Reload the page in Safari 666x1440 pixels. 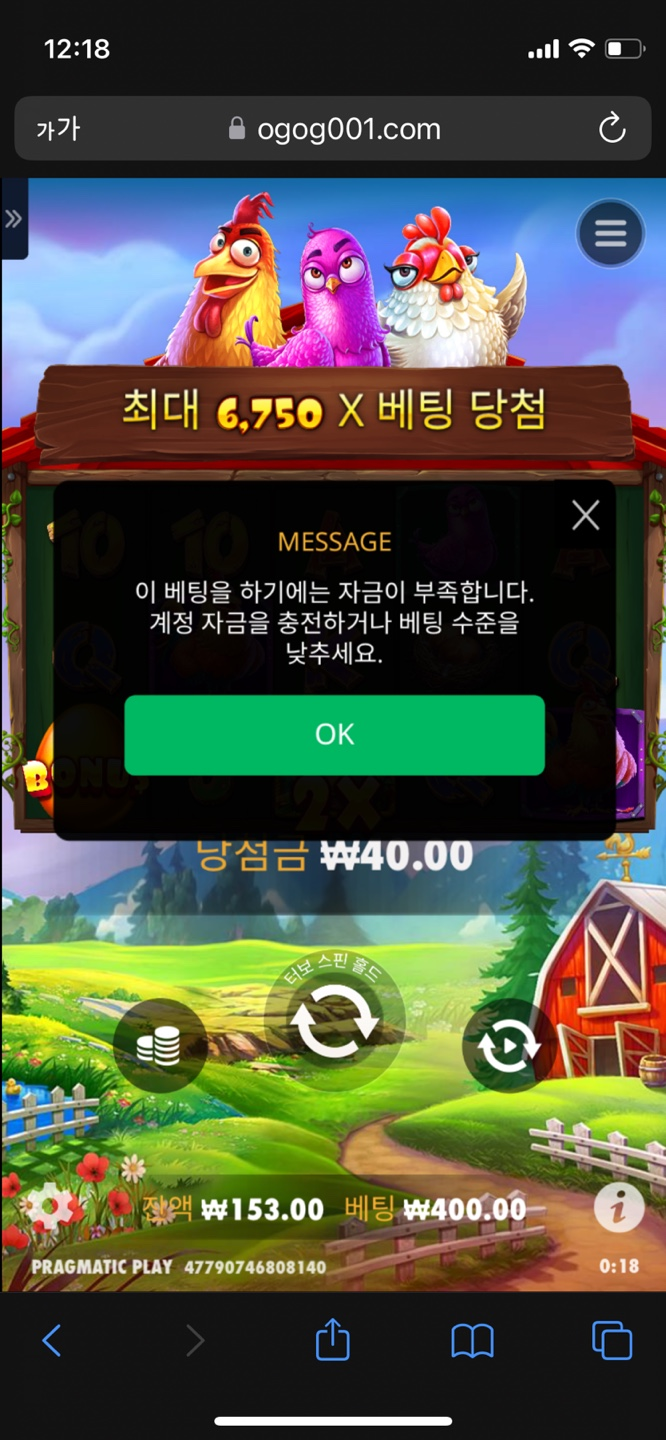[611, 129]
